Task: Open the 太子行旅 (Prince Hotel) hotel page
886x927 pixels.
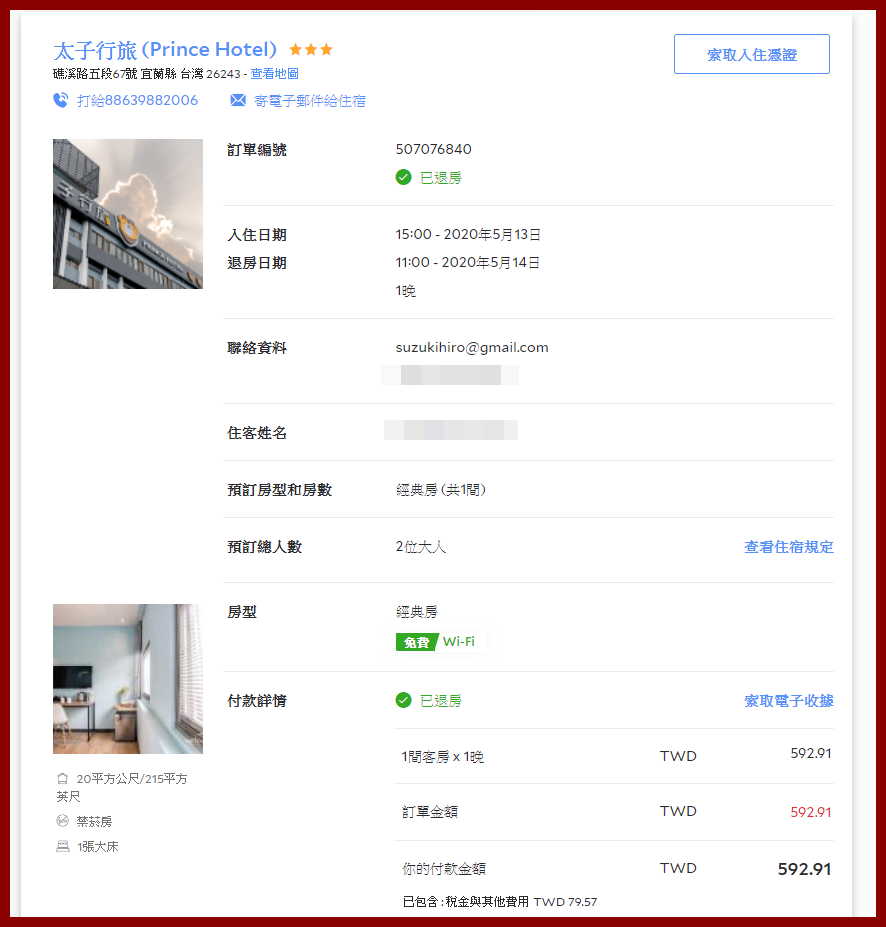Action: [166, 50]
